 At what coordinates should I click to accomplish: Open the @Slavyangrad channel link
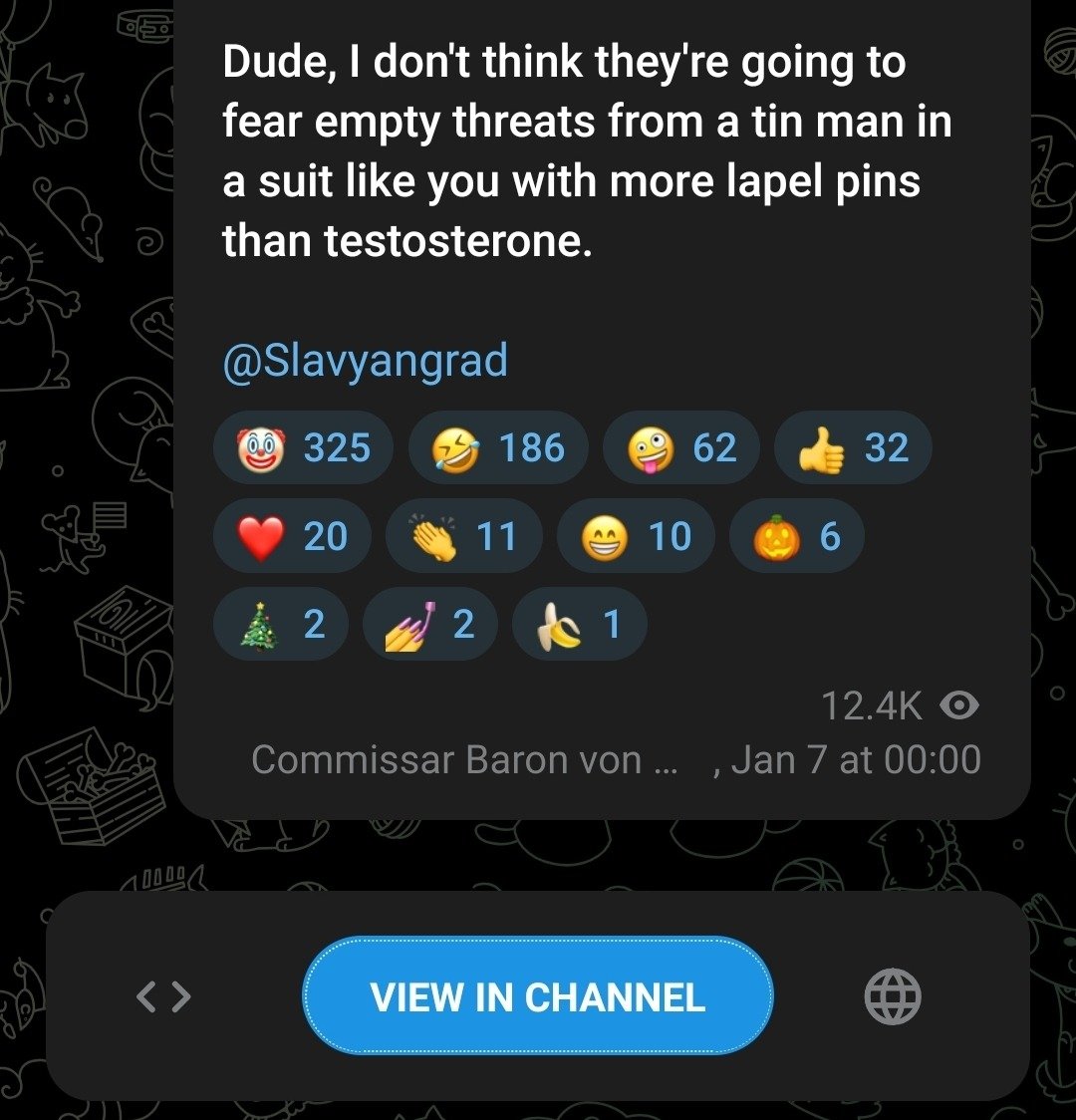pyautogui.click(x=365, y=361)
